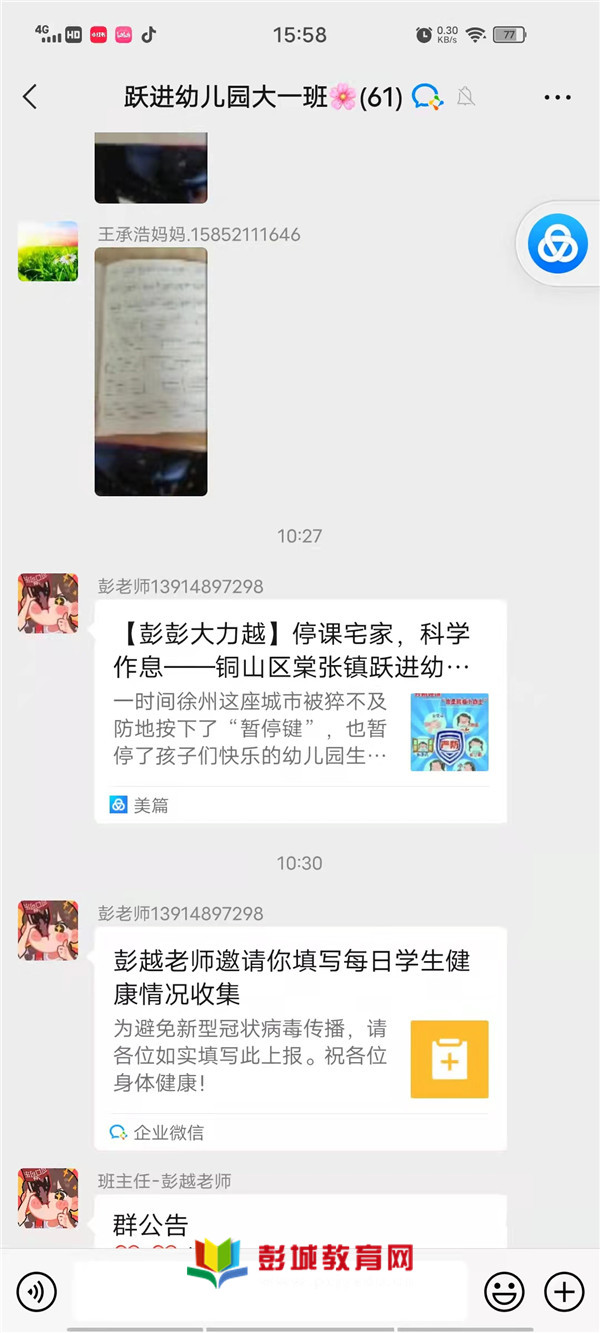Open the floating Meipian shortcut button
The image size is (600, 1333).
pos(558,245)
